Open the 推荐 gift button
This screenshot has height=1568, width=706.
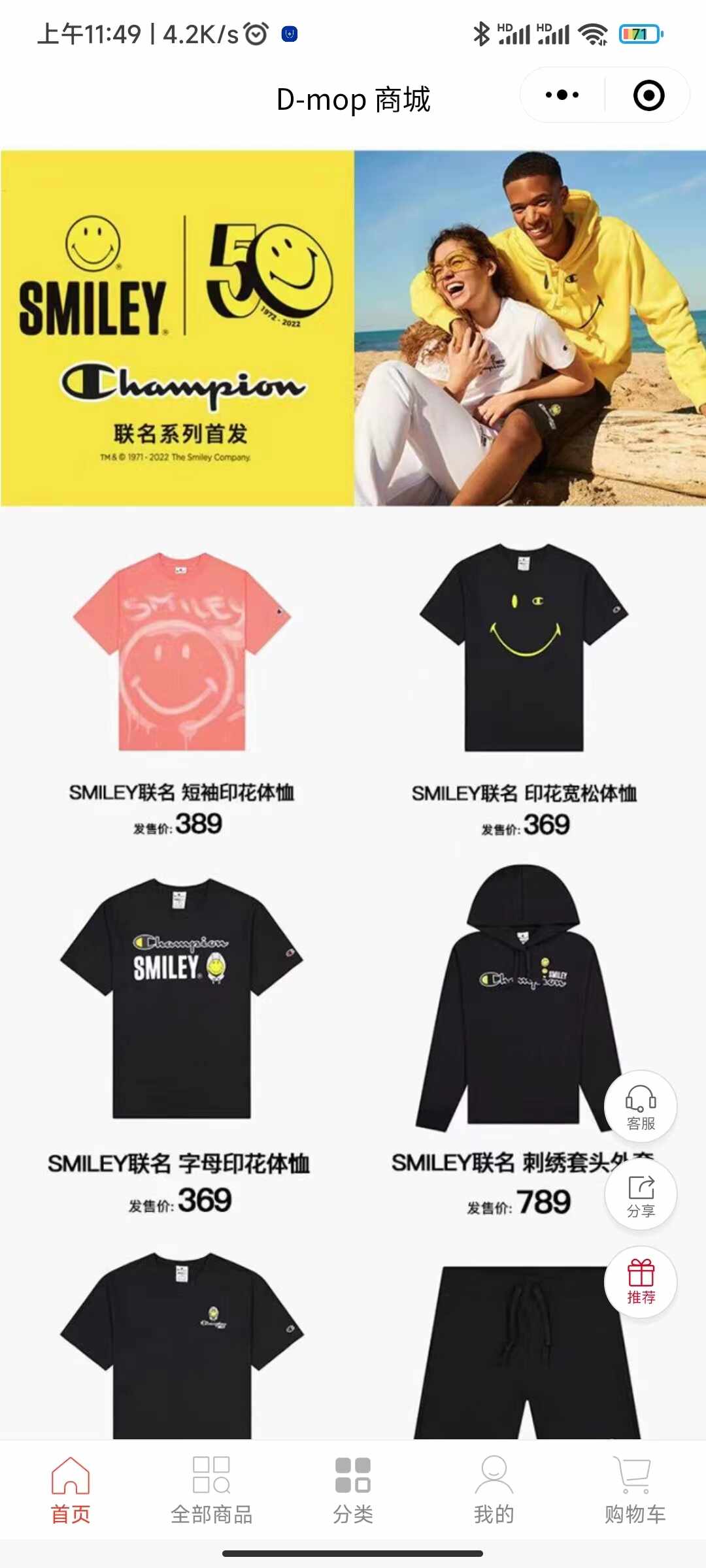point(641,1282)
